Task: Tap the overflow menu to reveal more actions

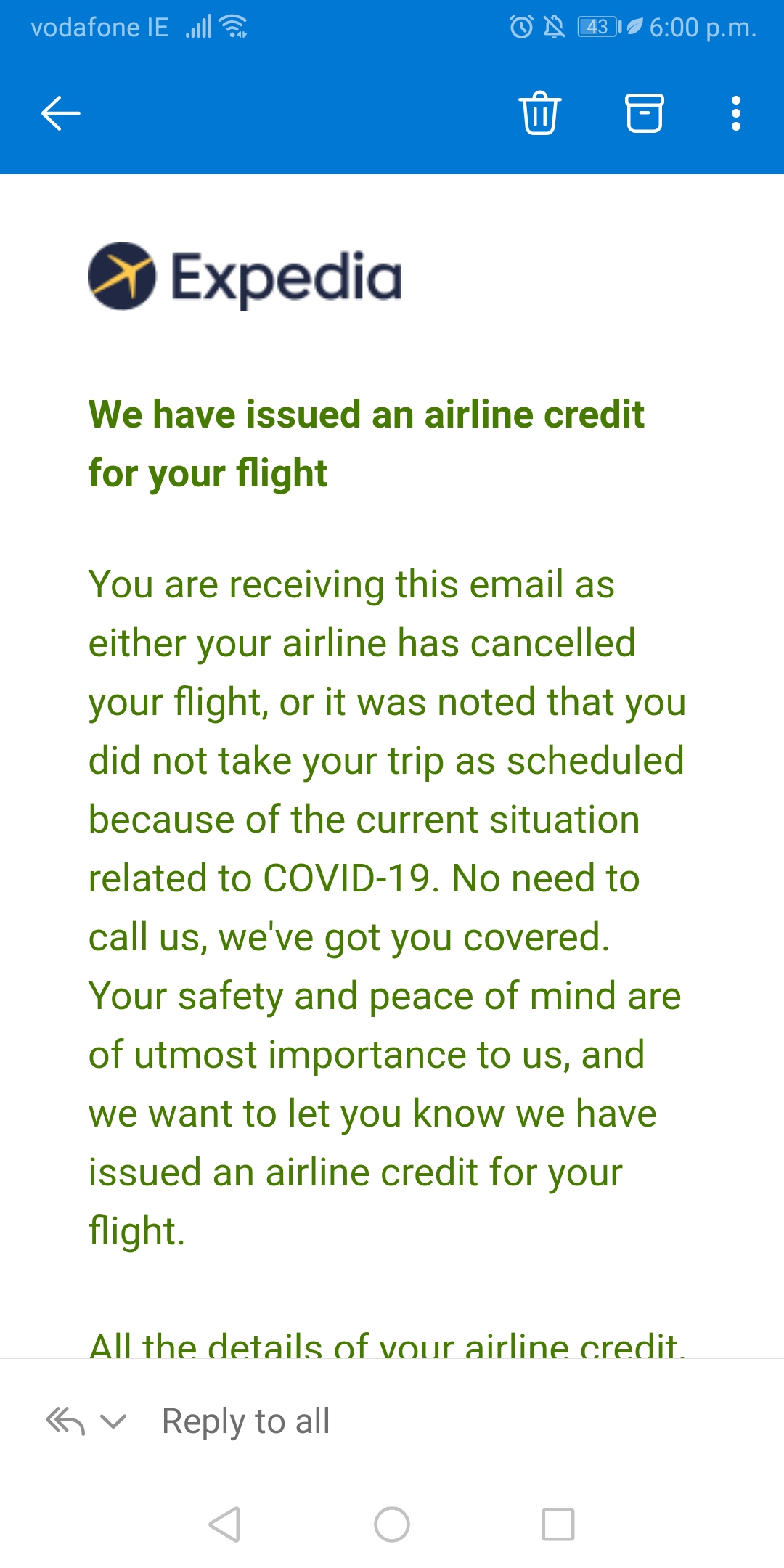Action: (x=735, y=113)
